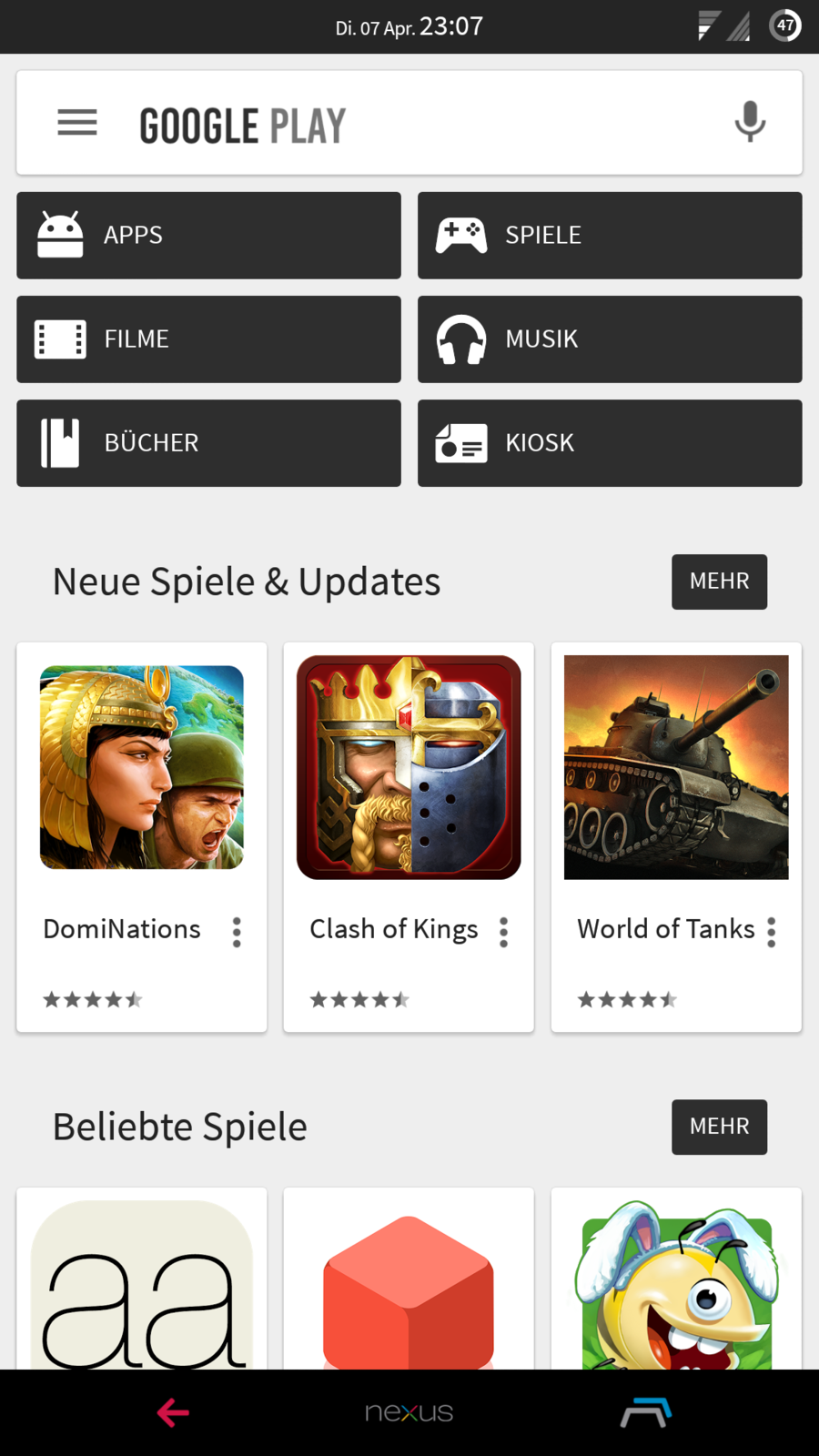This screenshot has height=1456, width=819.
Task: Browse the Filme section
Action: 208,339
